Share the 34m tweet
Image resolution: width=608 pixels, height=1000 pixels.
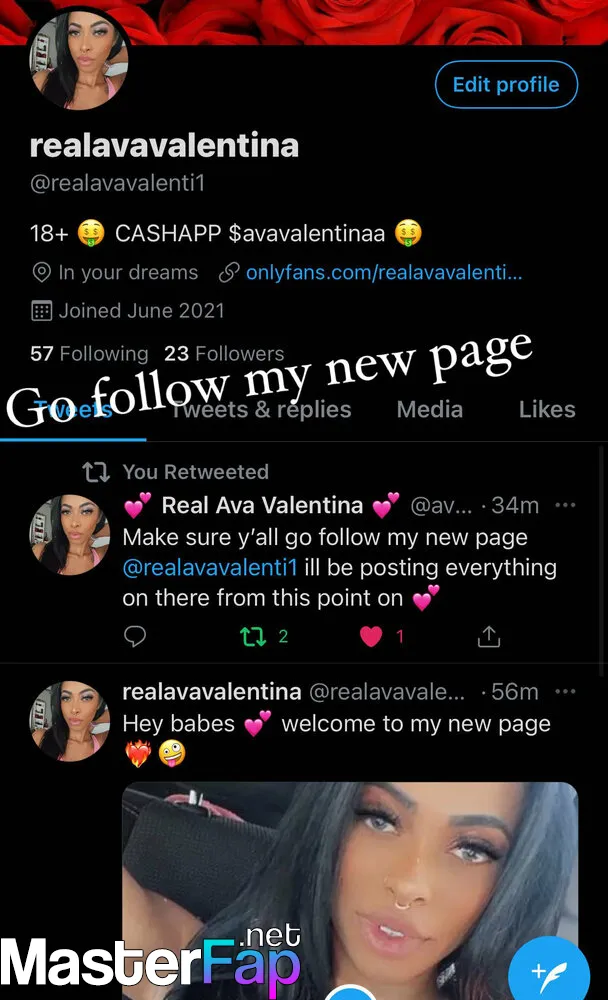tap(489, 636)
